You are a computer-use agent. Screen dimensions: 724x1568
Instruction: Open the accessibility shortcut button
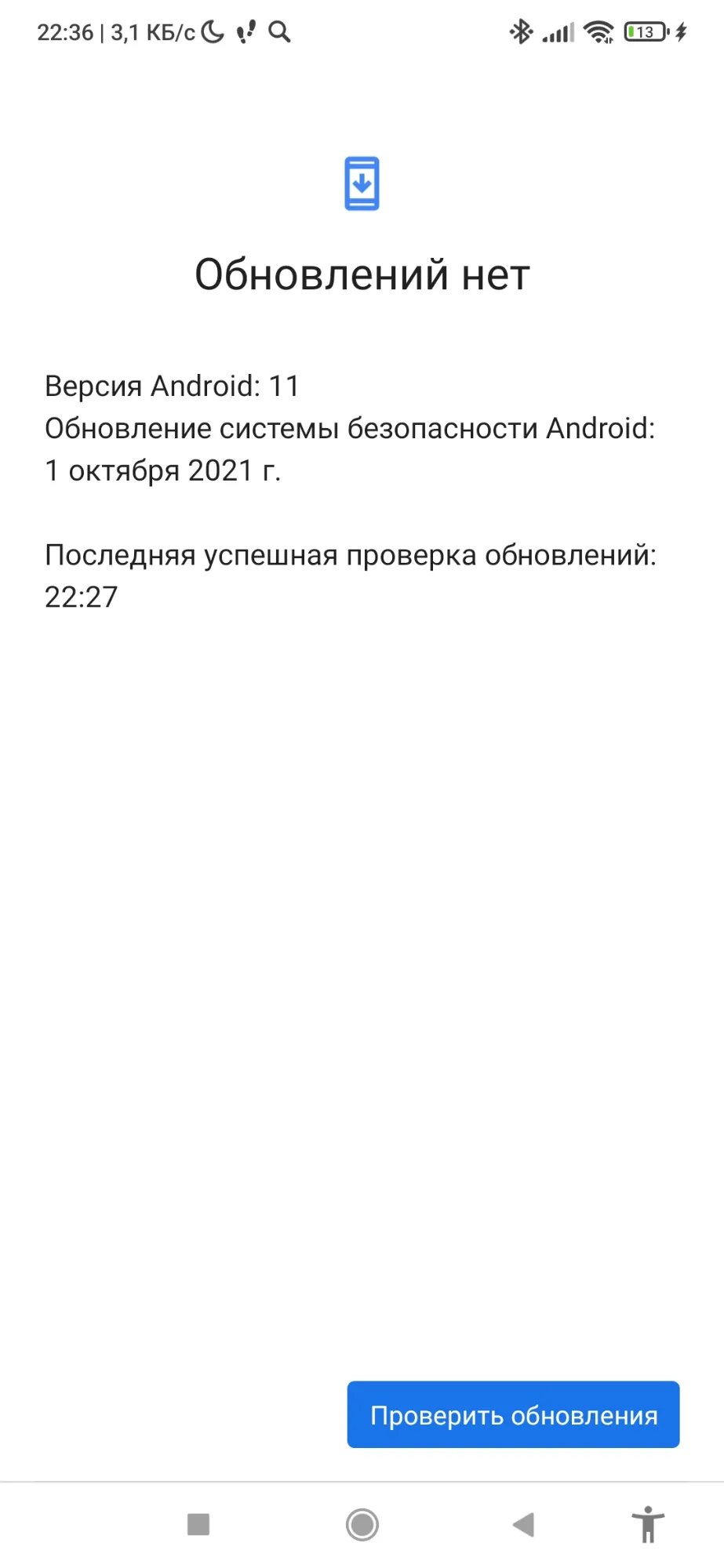coord(648,1525)
